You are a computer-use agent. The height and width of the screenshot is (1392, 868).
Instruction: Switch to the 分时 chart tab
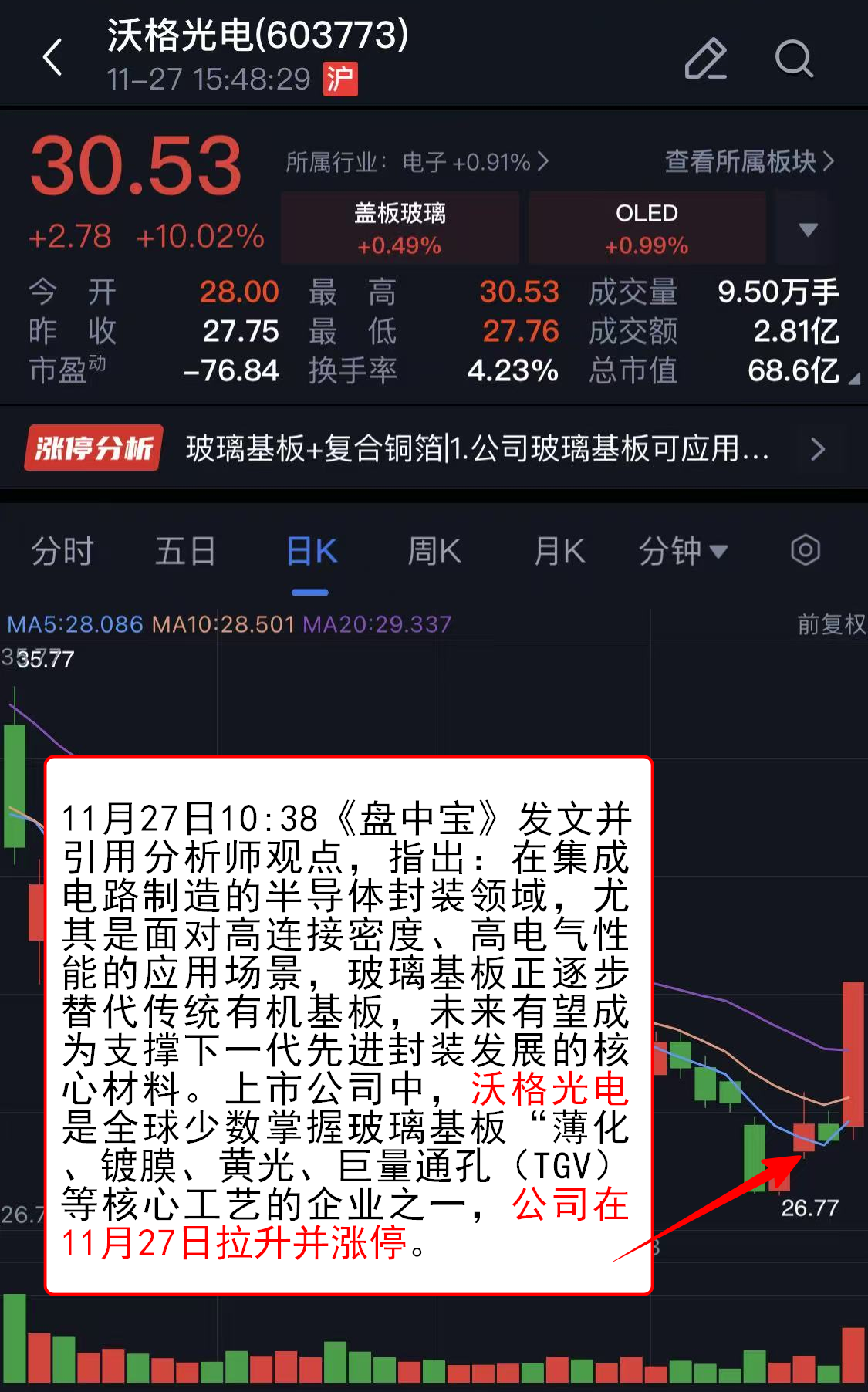[x=62, y=552]
